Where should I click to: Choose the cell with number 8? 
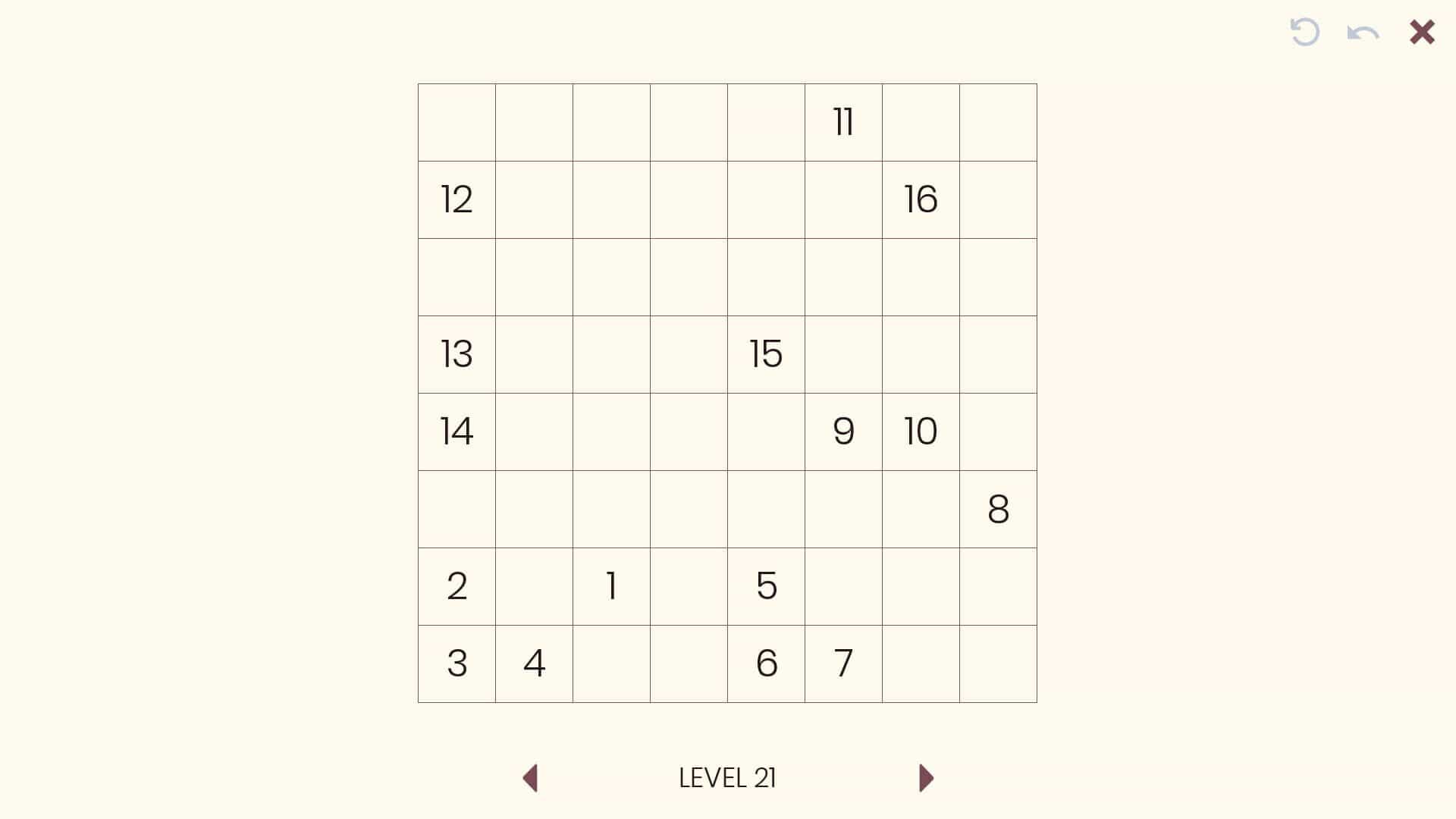(999, 509)
